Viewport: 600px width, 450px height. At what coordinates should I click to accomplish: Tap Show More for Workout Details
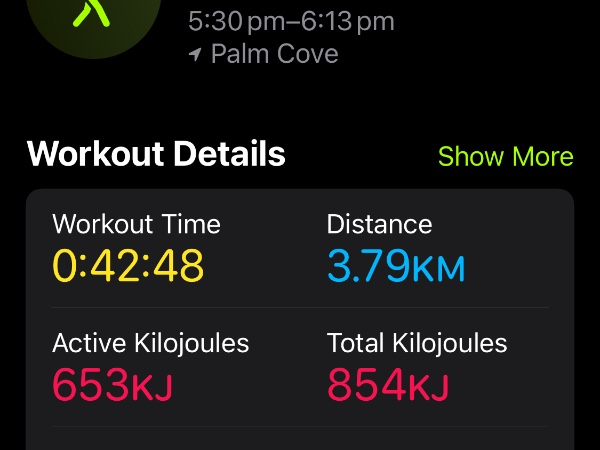[505, 157]
